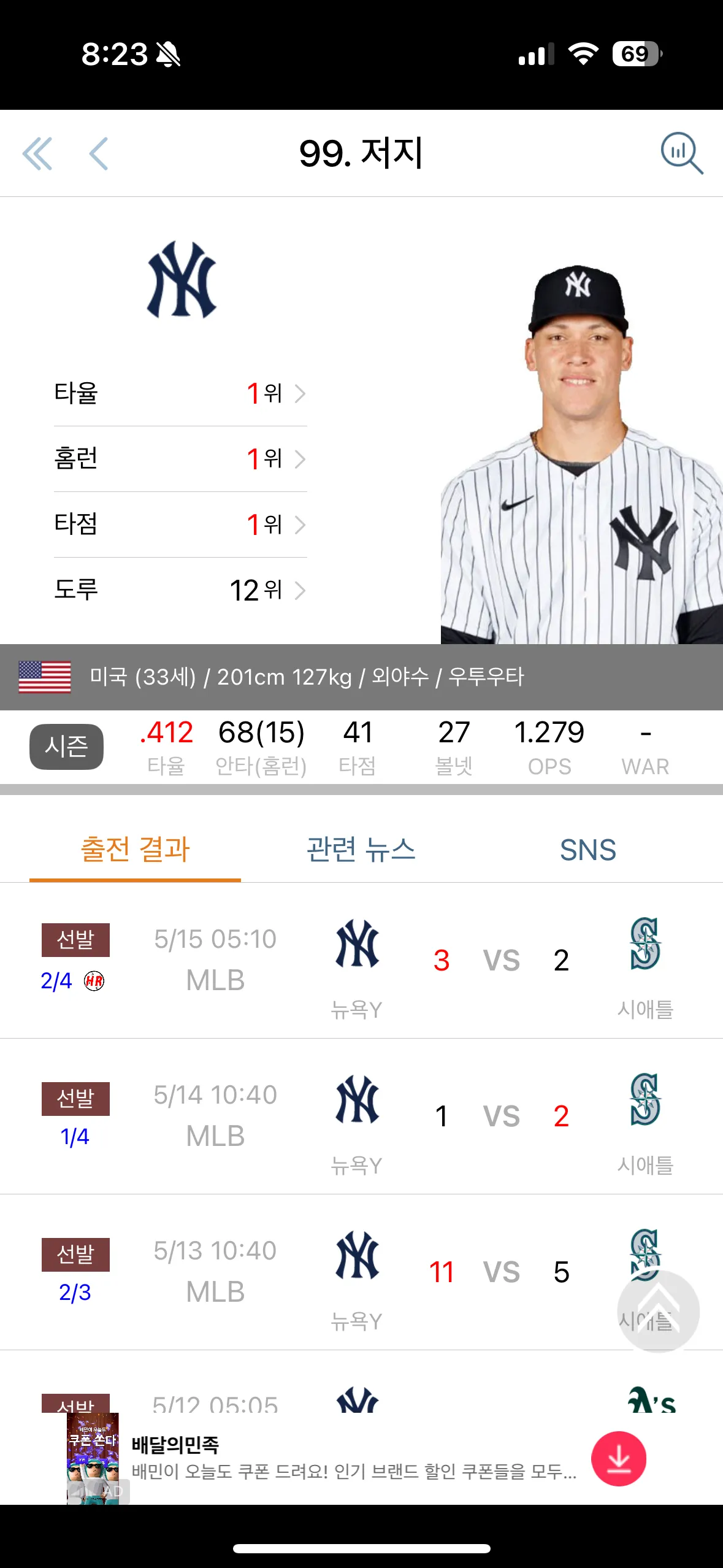Open the 홈런 ranking row
This screenshot has width=723, height=1568.
pyautogui.click(x=180, y=459)
